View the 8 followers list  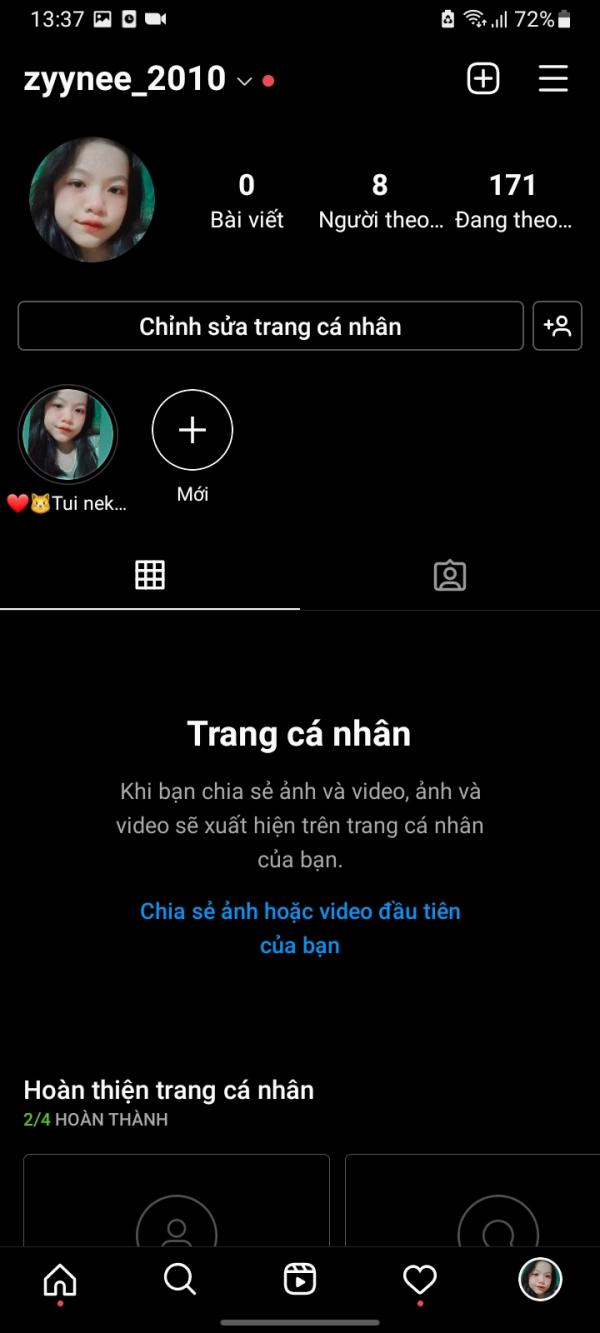380,200
